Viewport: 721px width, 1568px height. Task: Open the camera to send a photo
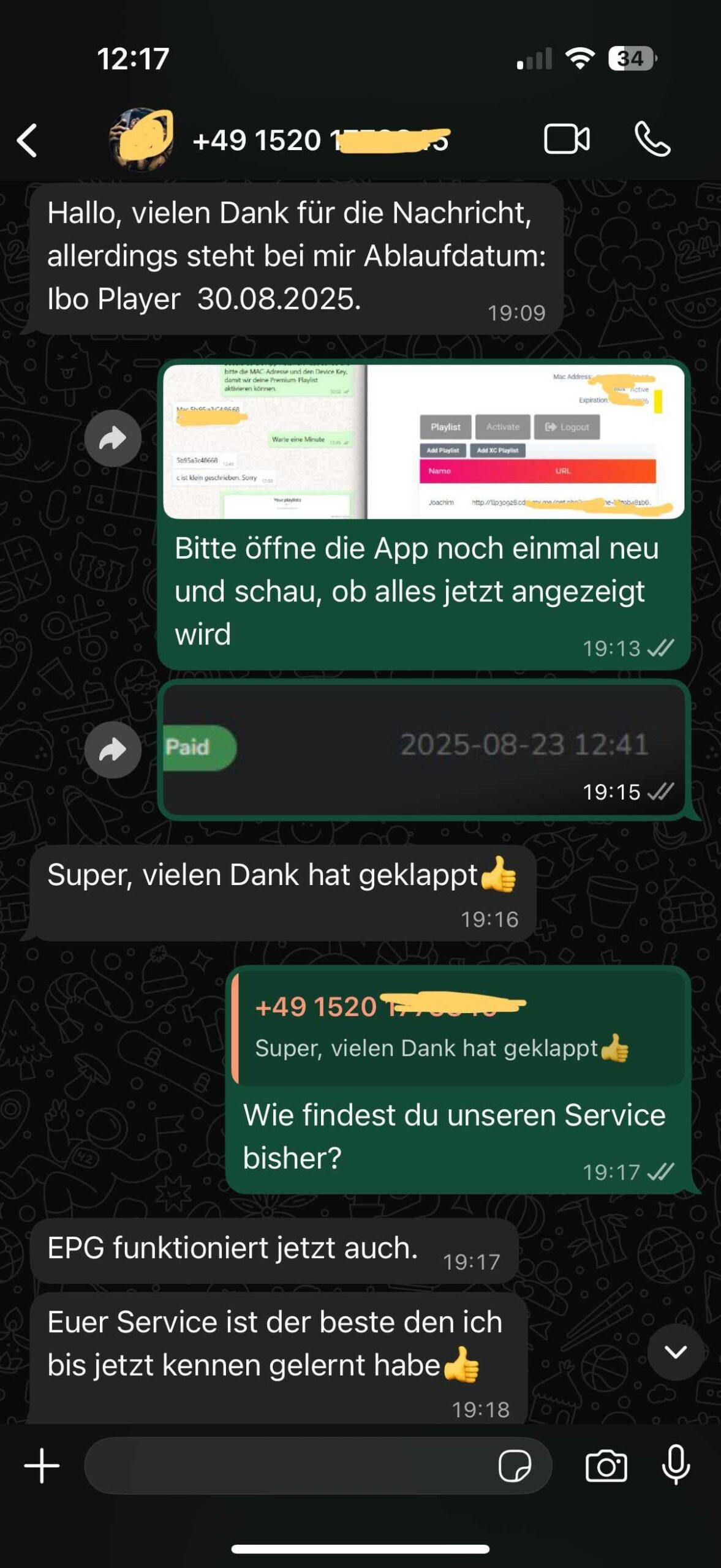tap(606, 1466)
